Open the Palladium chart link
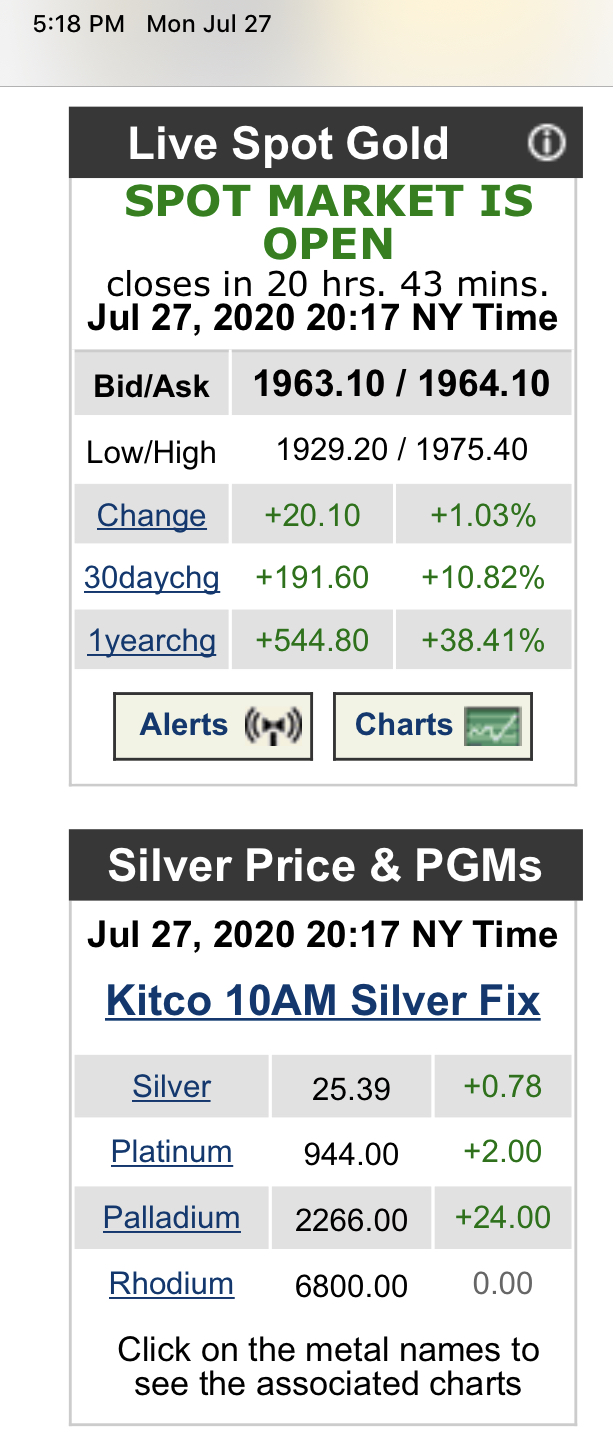 pyautogui.click(x=171, y=1218)
